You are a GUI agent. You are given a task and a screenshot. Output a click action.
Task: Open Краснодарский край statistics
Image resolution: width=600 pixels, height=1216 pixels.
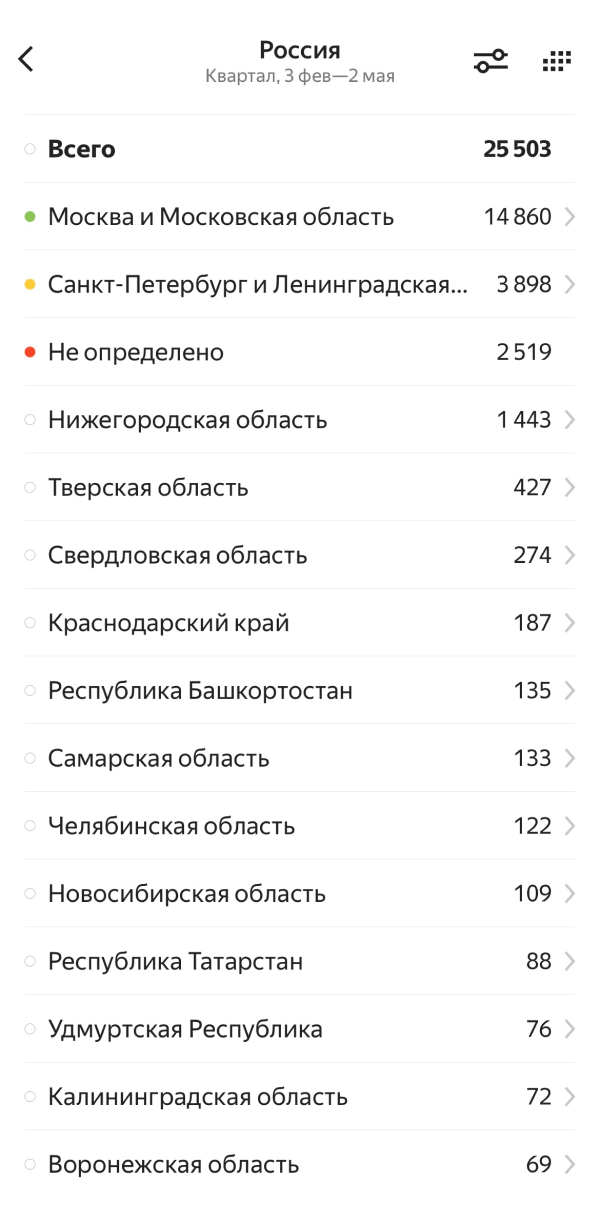pyautogui.click(x=300, y=623)
